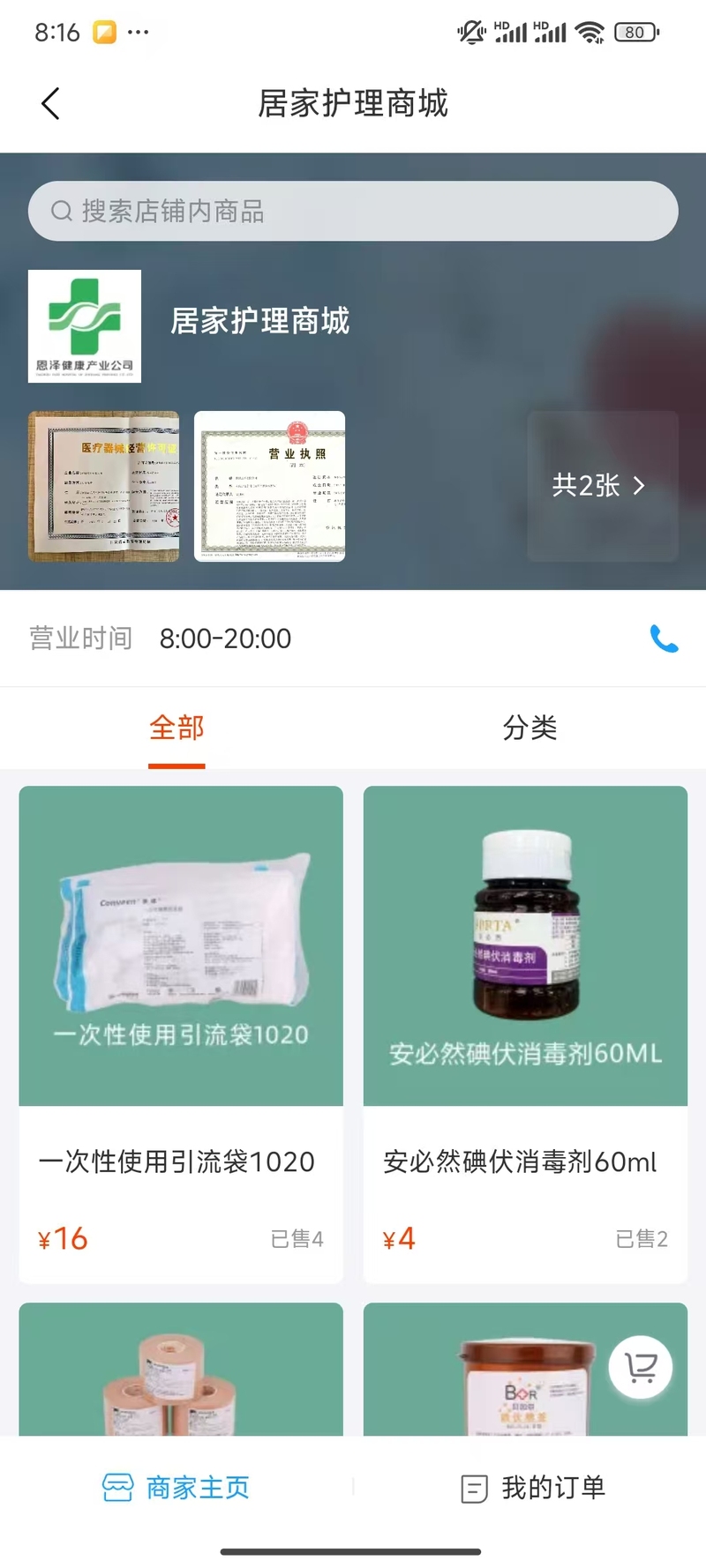
Task: Tap the 搜索店铺内商品 search box
Action: 353,212
